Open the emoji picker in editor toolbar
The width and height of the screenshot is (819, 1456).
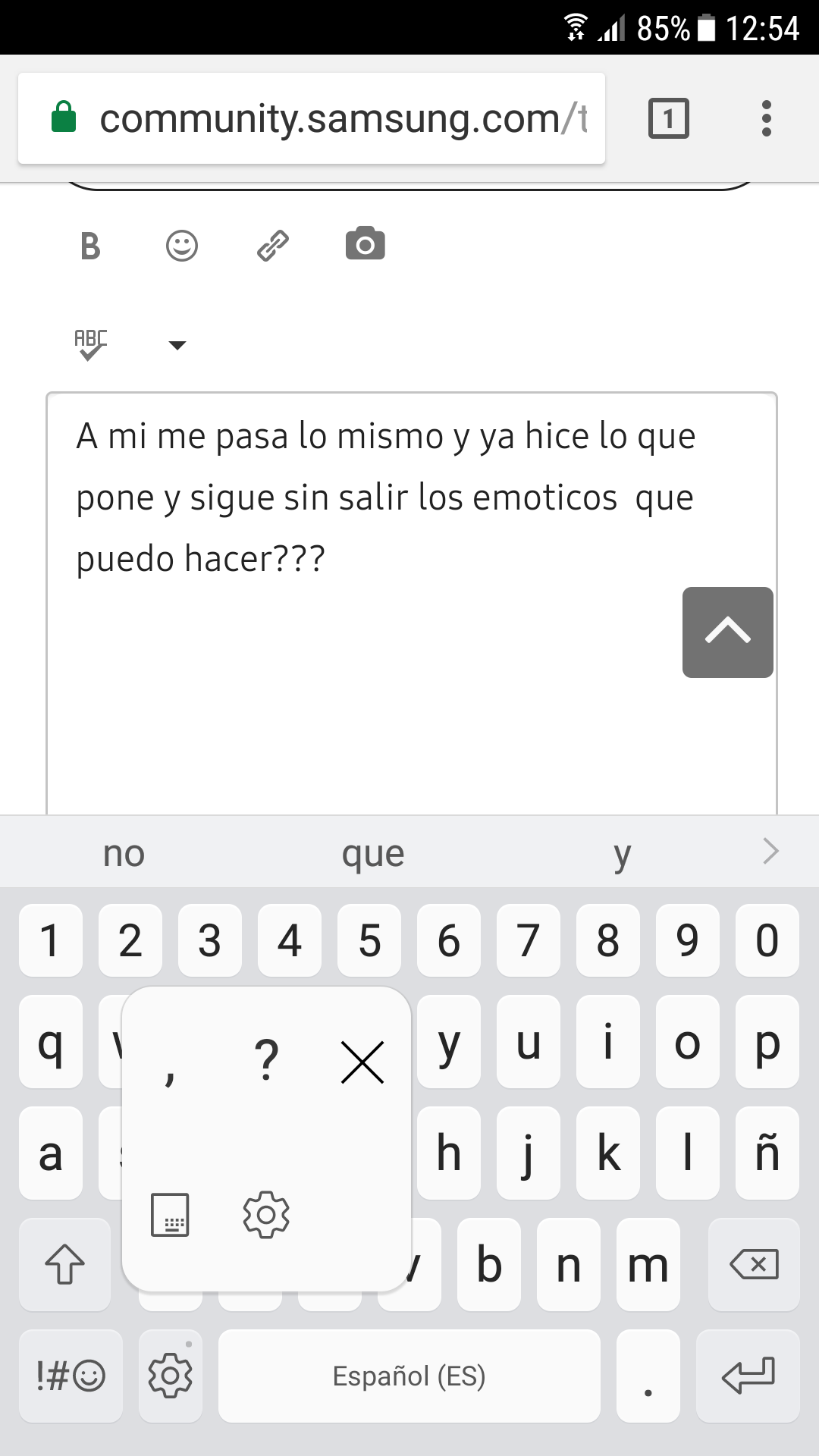point(182,246)
